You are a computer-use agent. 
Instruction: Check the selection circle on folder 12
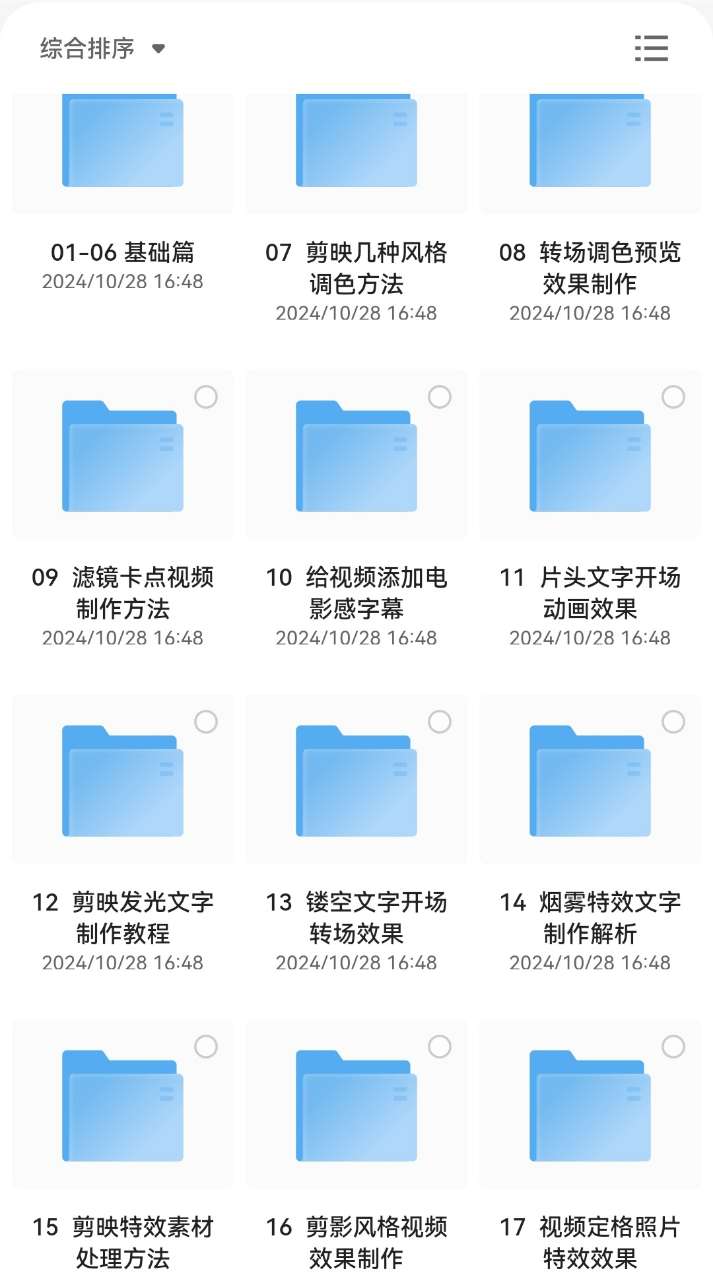click(x=206, y=722)
